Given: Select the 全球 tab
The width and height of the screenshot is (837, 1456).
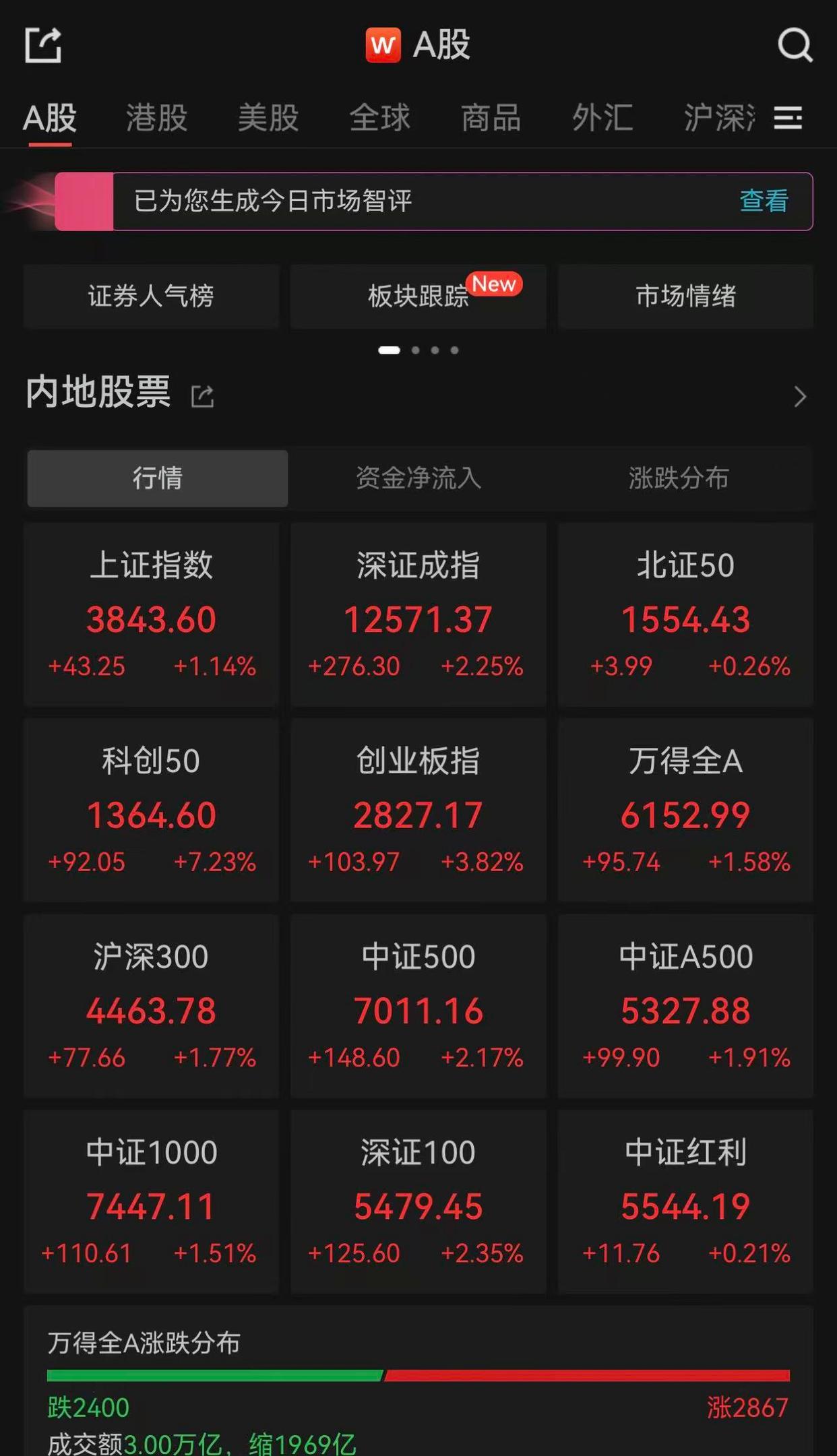Looking at the screenshot, I should click(379, 118).
